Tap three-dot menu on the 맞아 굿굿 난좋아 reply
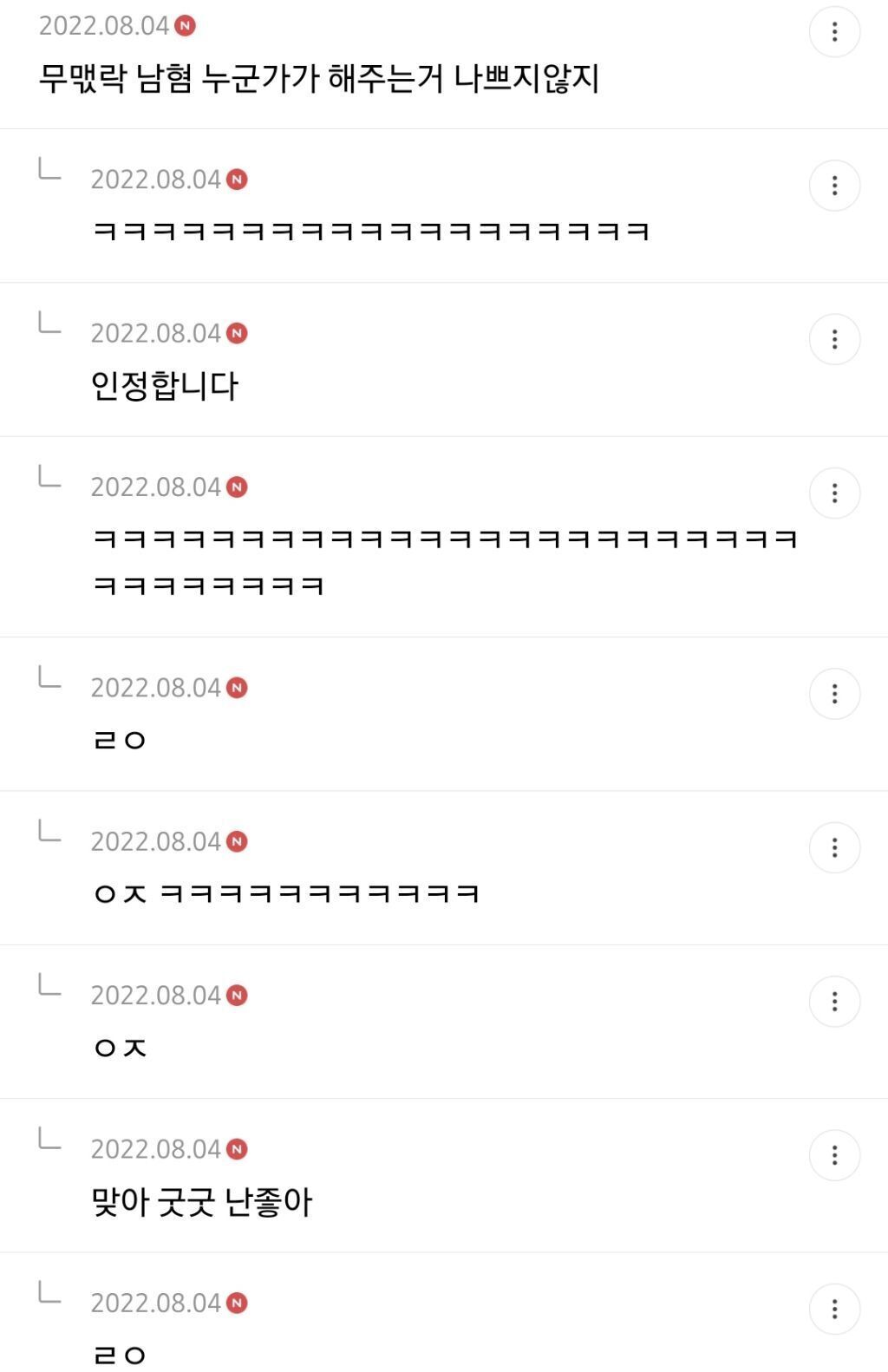Screen dimensions: 888x1372 coord(834,1155)
